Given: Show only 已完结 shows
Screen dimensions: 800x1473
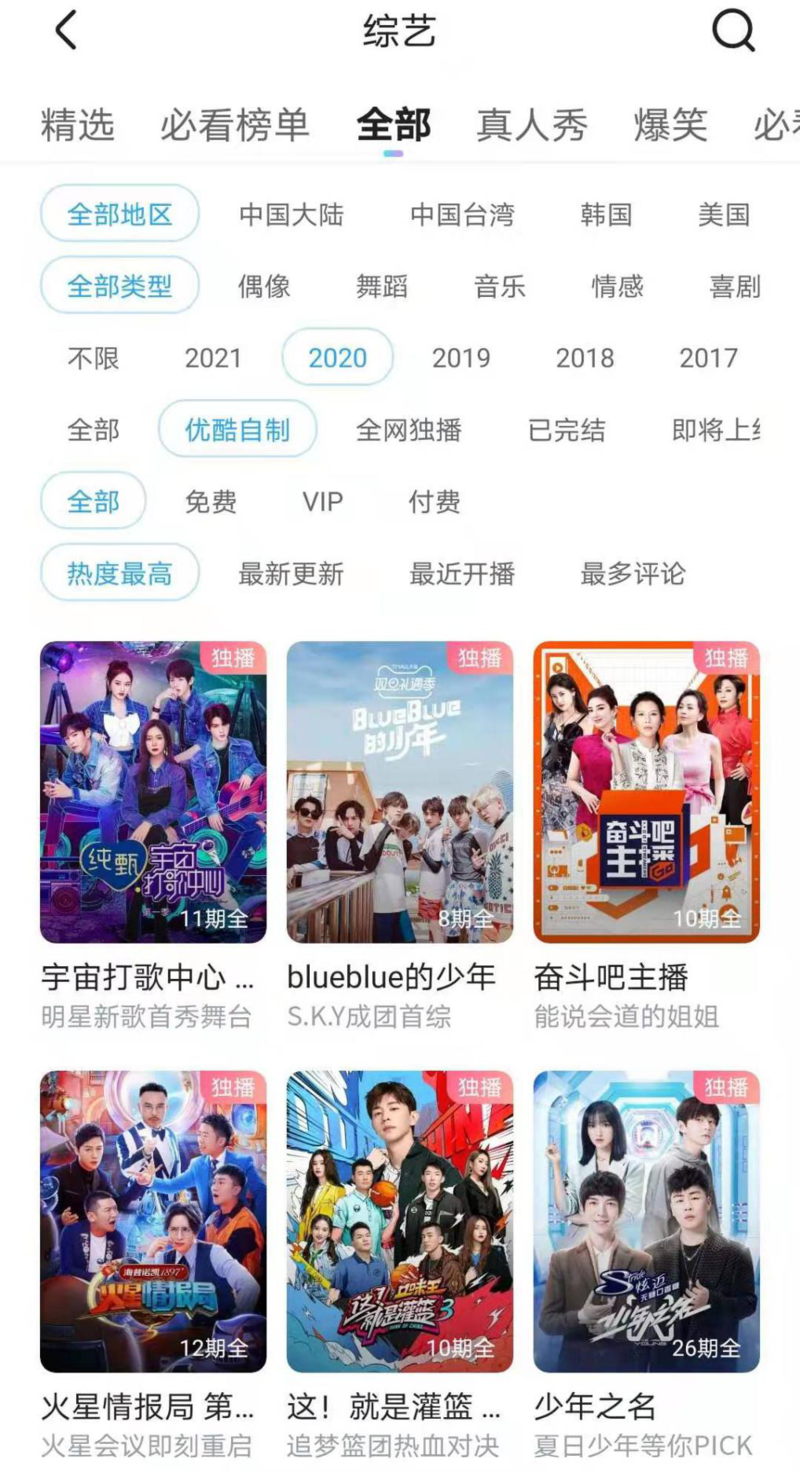Looking at the screenshot, I should pyautogui.click(x=567, y=430).
